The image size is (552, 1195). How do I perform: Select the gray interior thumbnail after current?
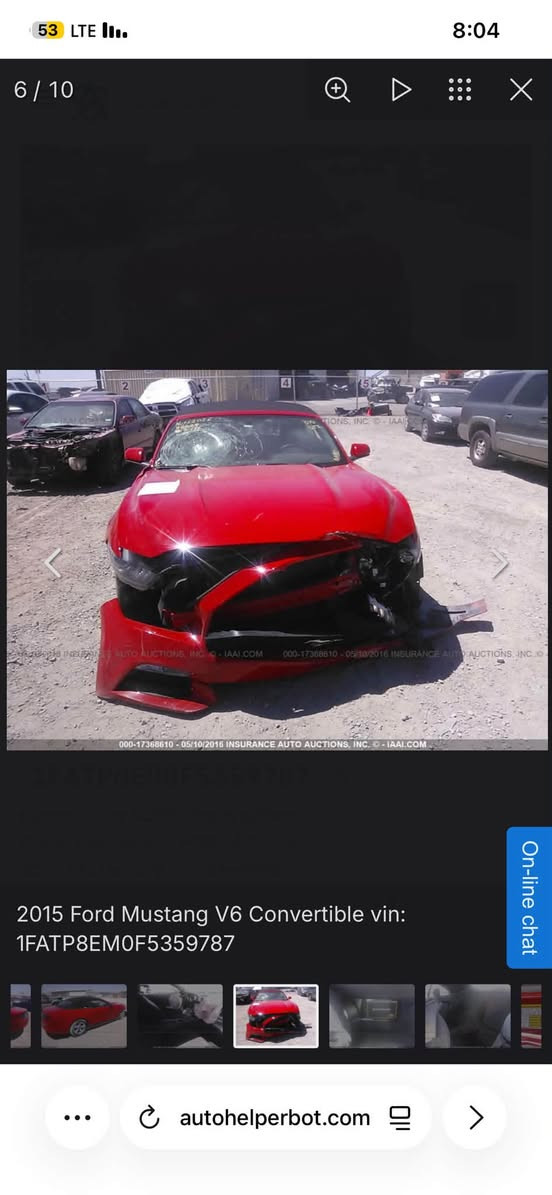pyautogui.click(x=372, y=1015)
